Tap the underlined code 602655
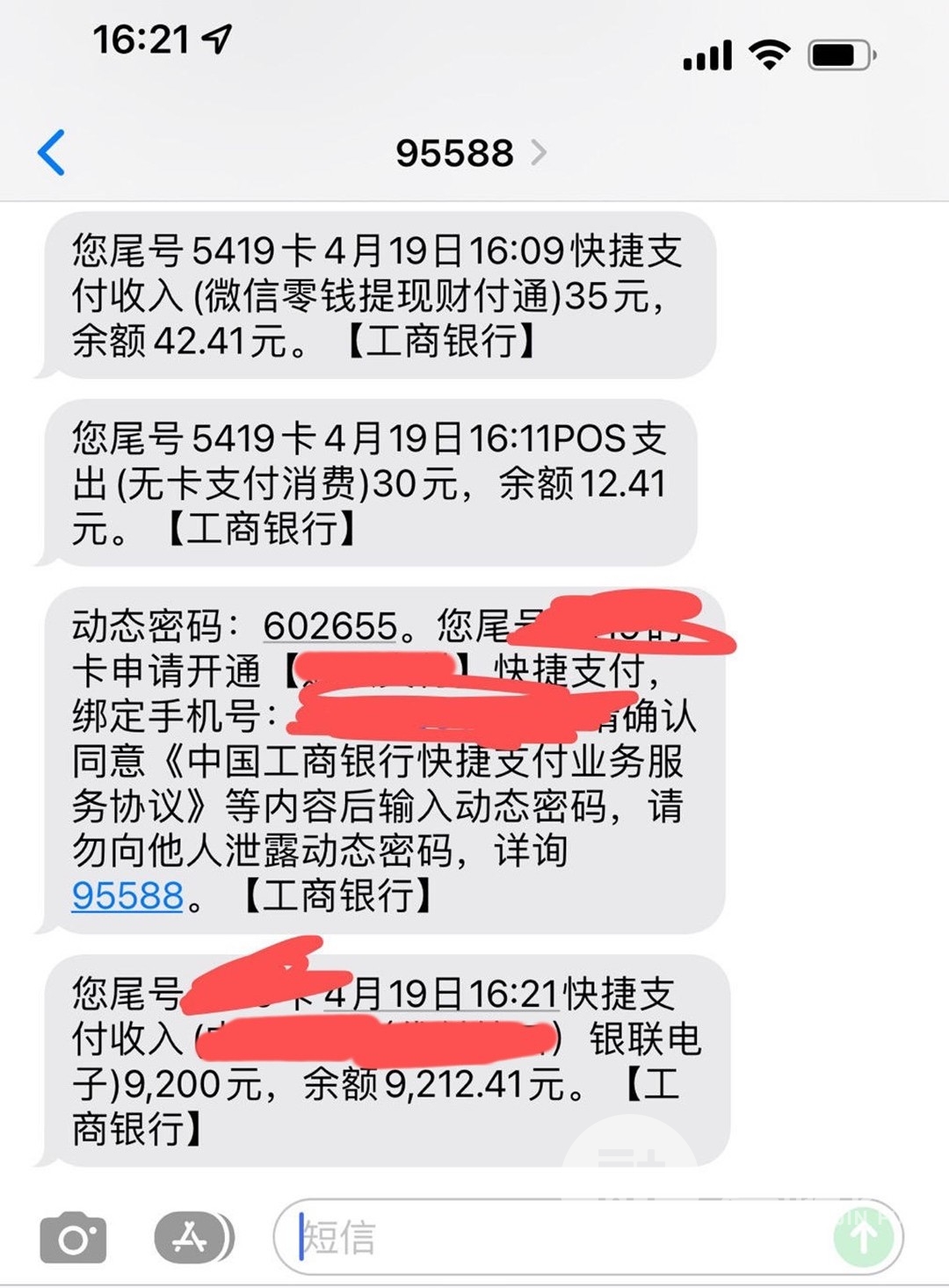Image resolution: width=949 pixels, height=1288 pixels. click(330, 626)
